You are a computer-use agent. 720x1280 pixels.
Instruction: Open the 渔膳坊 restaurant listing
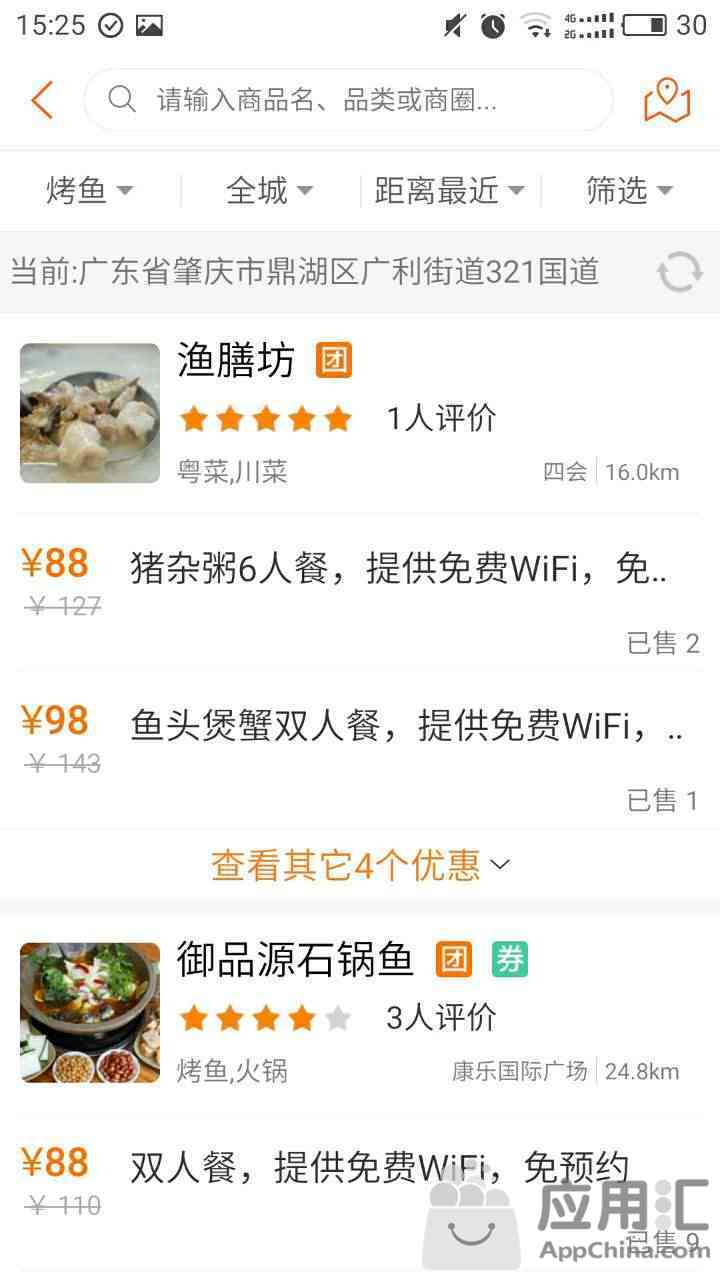[360, 414]
